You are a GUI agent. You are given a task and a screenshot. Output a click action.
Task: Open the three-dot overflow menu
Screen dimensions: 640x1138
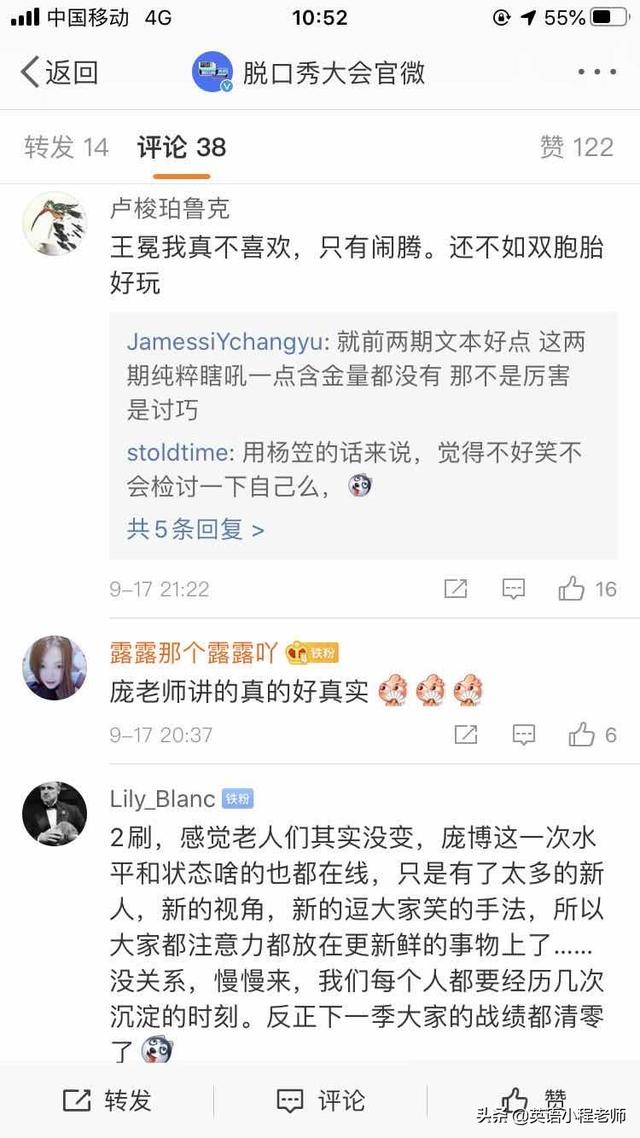(x=598, y=72)
